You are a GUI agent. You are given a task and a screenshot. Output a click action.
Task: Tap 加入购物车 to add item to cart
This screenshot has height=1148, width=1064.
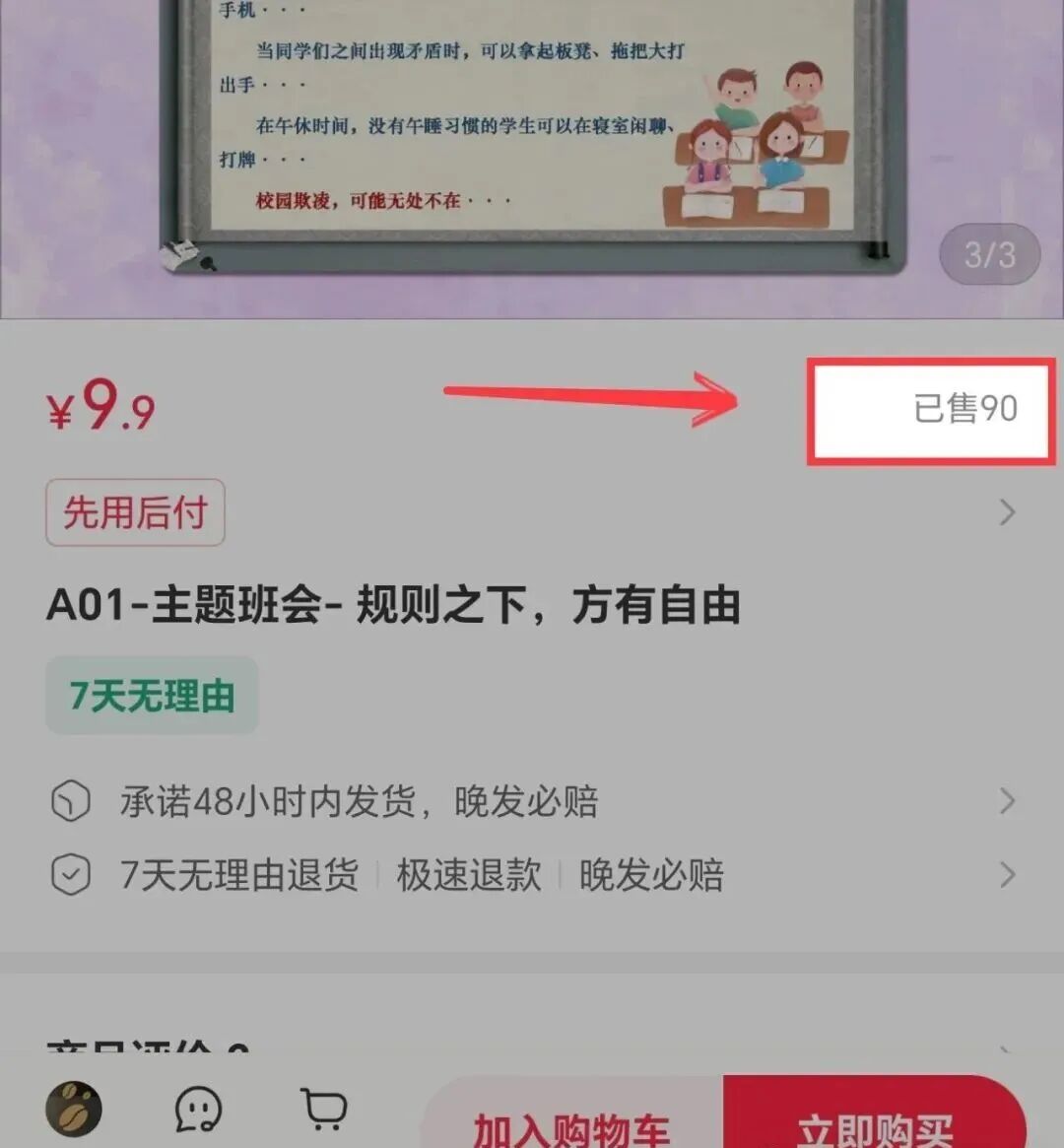(571, 1121)
